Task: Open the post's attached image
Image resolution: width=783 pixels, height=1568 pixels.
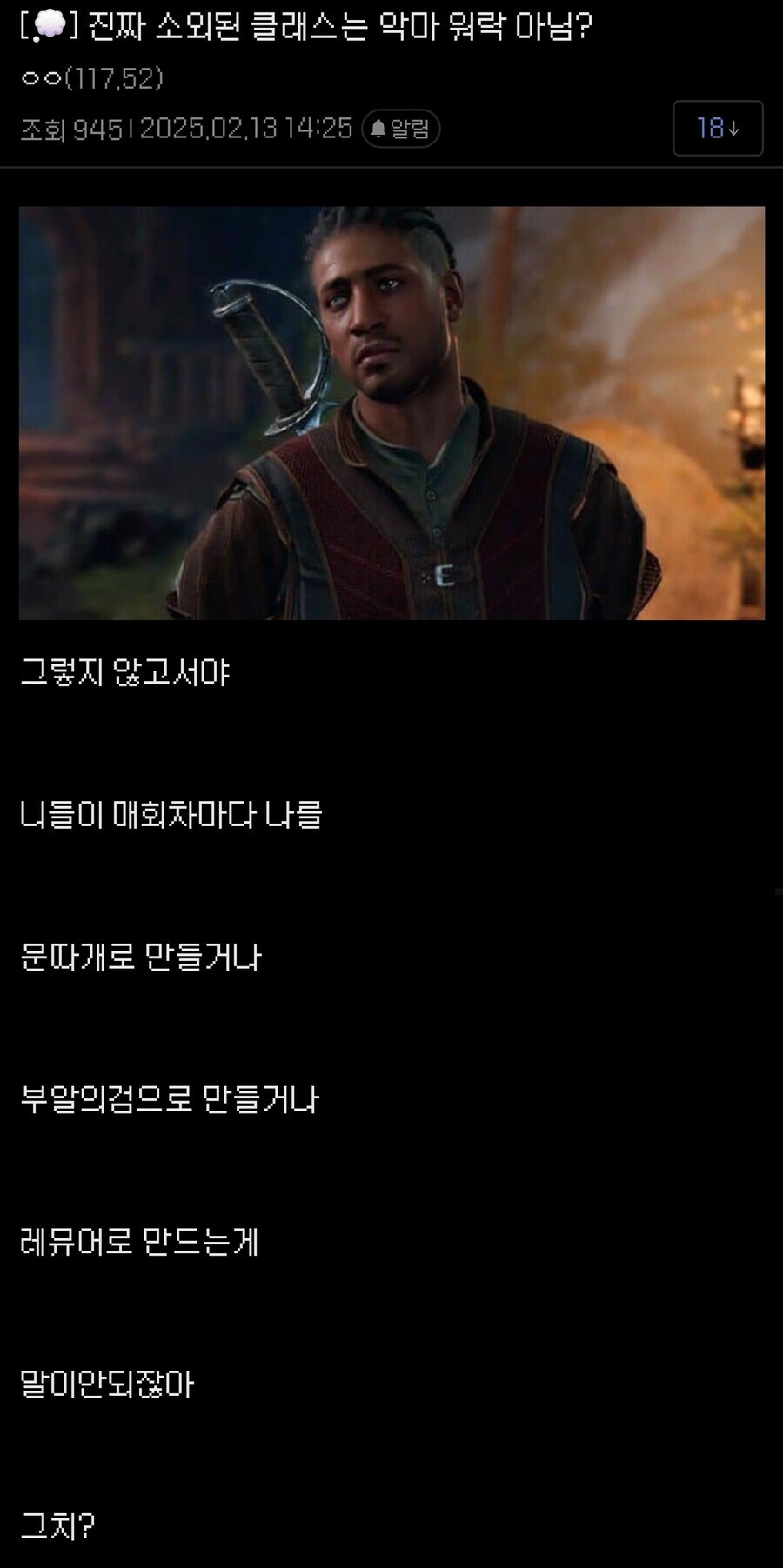Action: point(391,413)
